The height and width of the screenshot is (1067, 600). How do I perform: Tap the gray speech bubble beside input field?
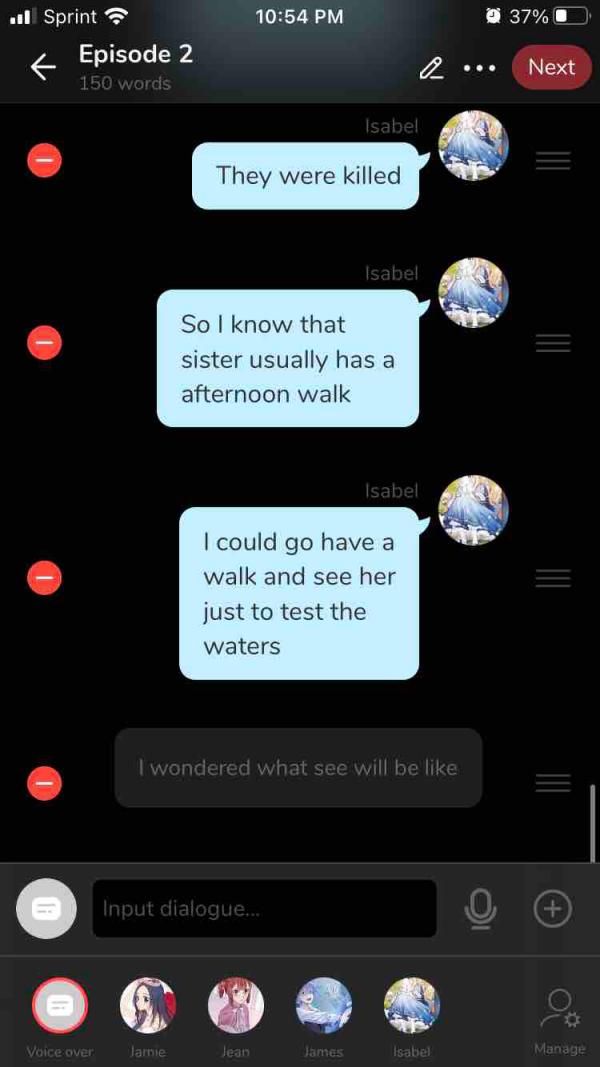click(x=46, y=908)
